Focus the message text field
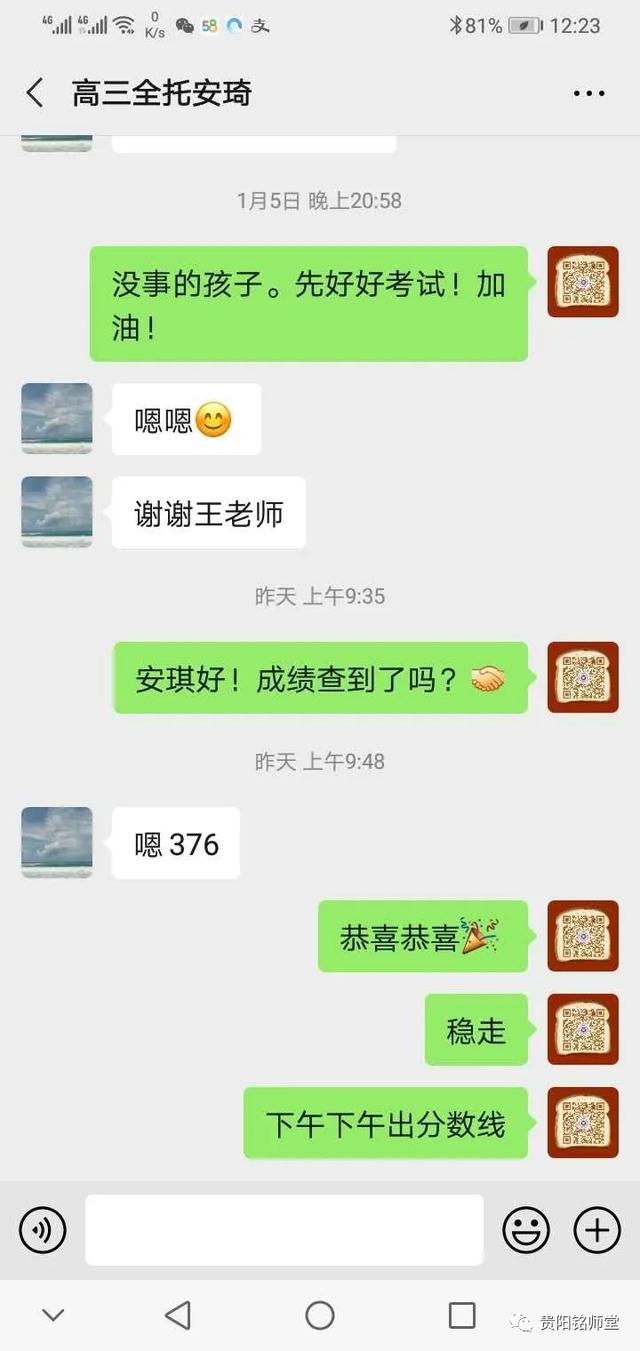Image resolution: width=640 pixels, height=1351 pixels. 284,1229
